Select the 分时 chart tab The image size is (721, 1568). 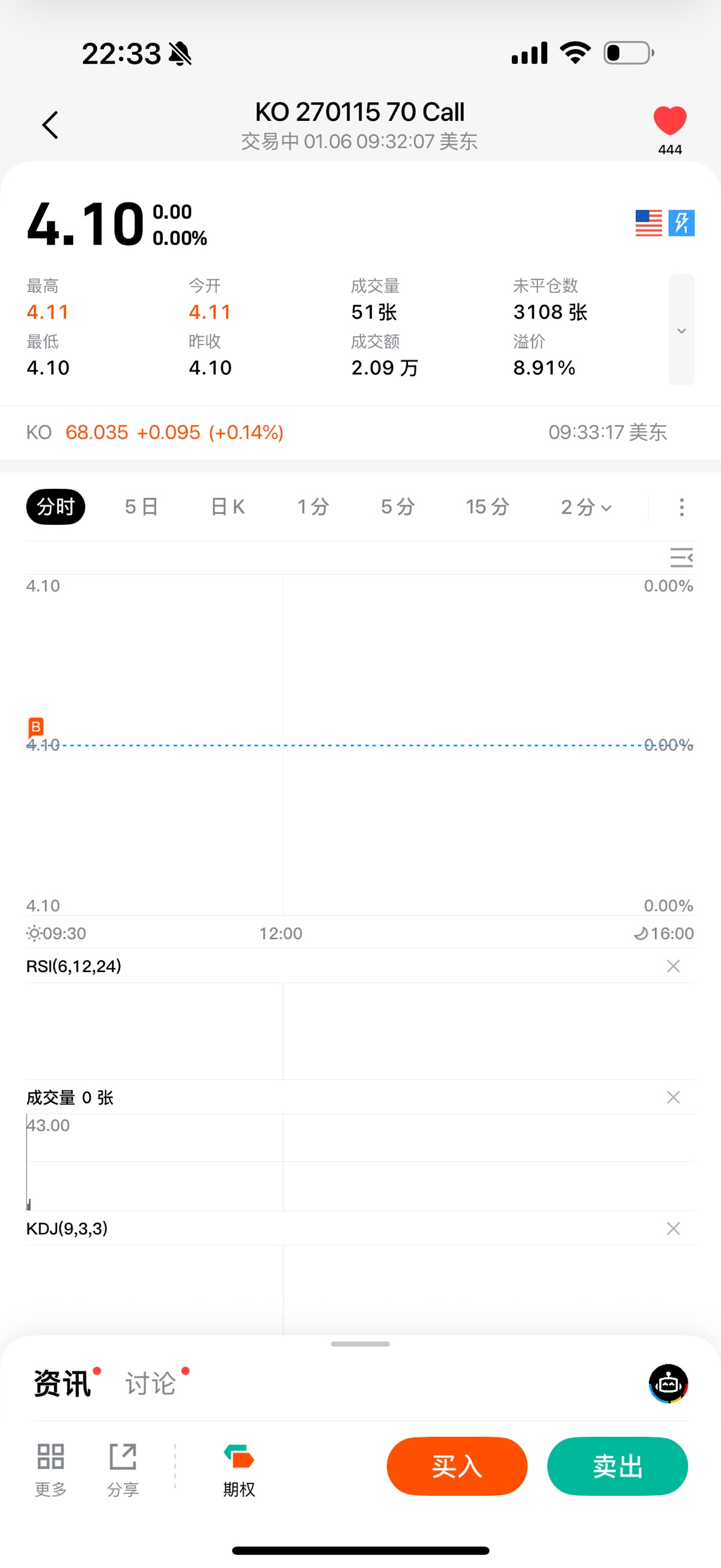pyautogui.click(x=55, y=506)
